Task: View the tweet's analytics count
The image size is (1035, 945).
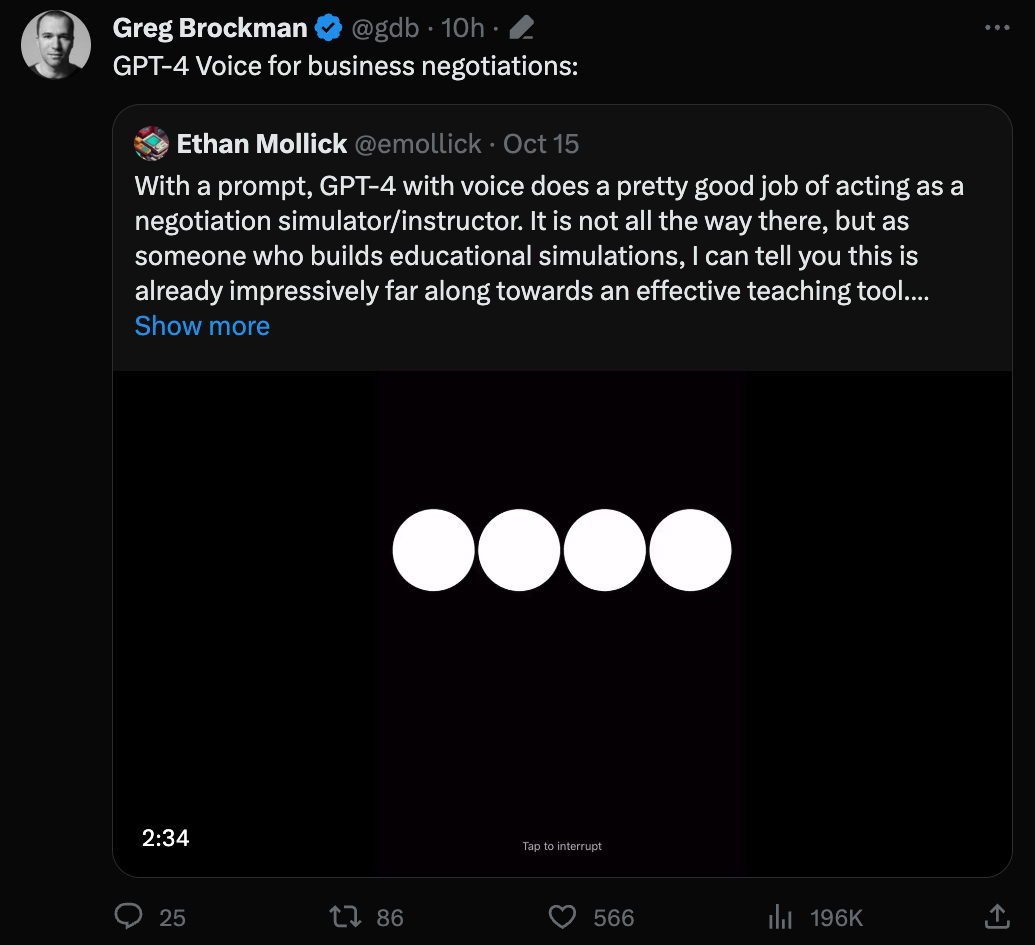Action: click(x=780, y=916)
